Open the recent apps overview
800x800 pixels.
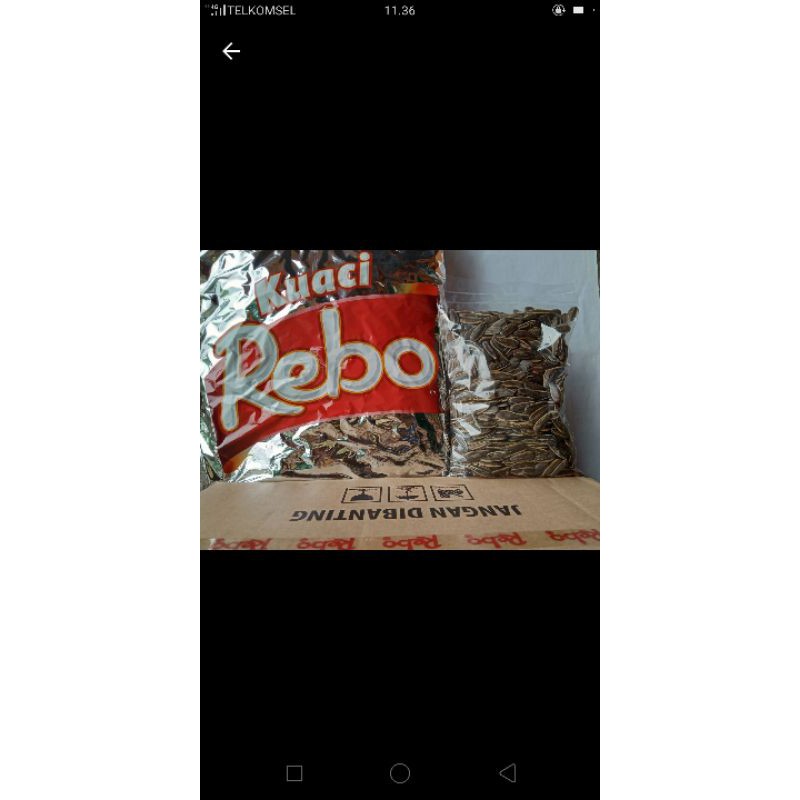pos(294,773)
